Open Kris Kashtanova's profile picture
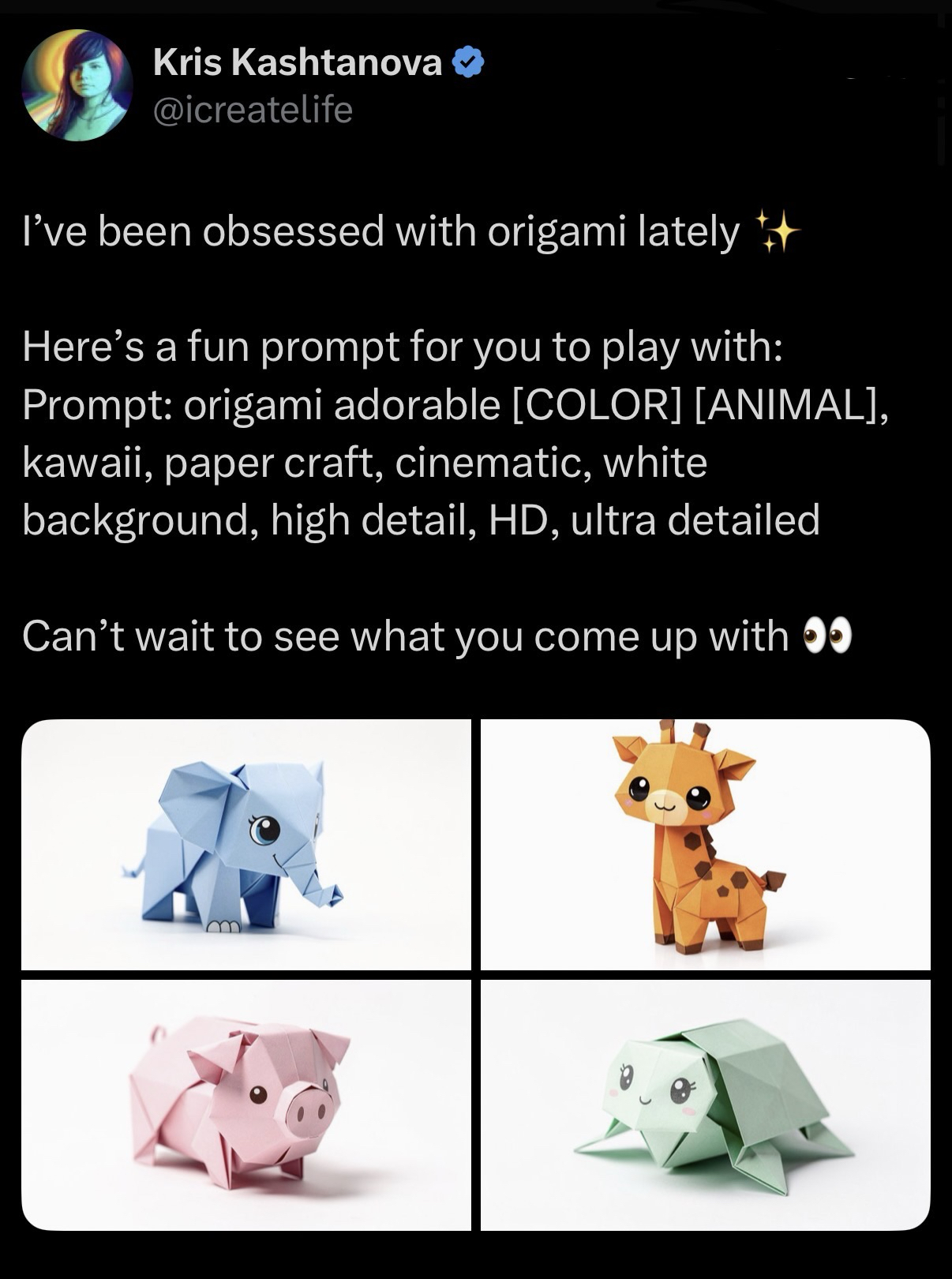 pyautogui.click(x=77, y=85)
